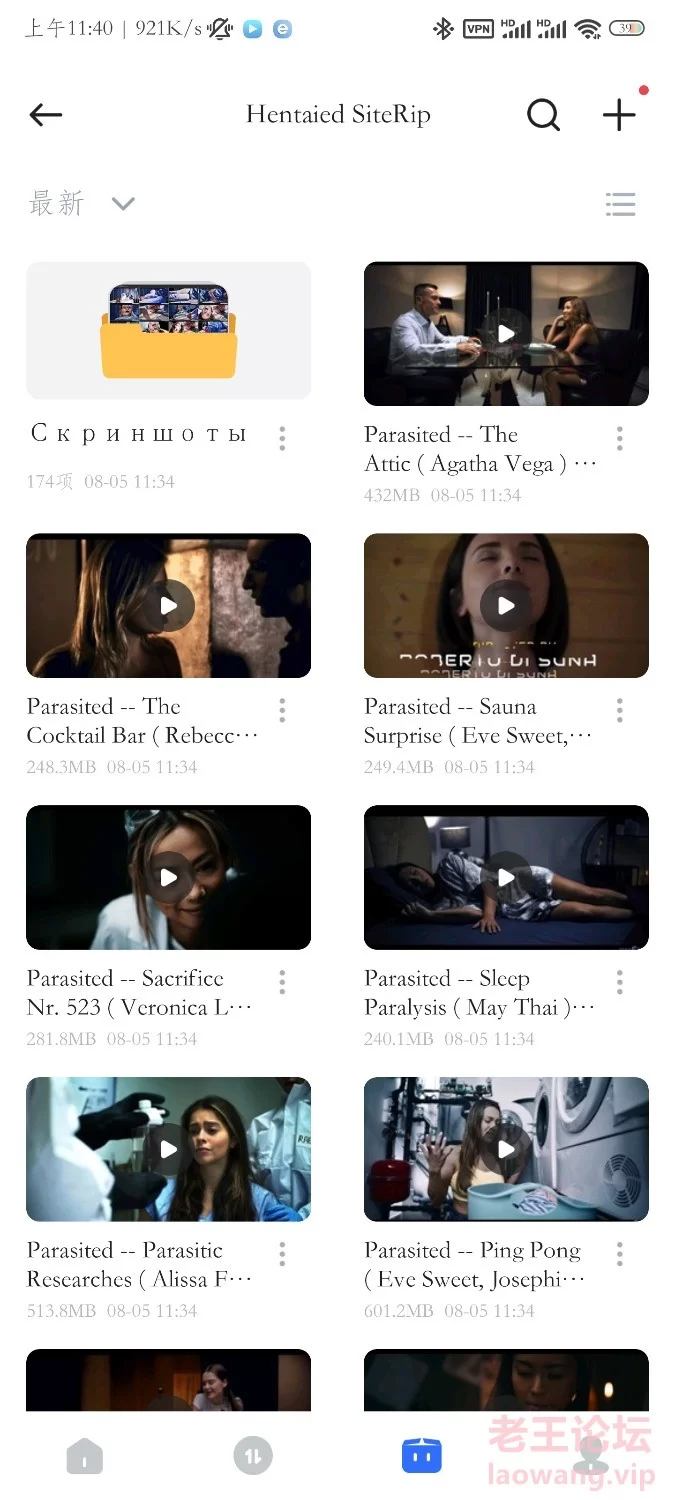Viewport: 675px width, 1500px height.
Task: Play the video sized 432MB
Action: click(x=506, y=333)
